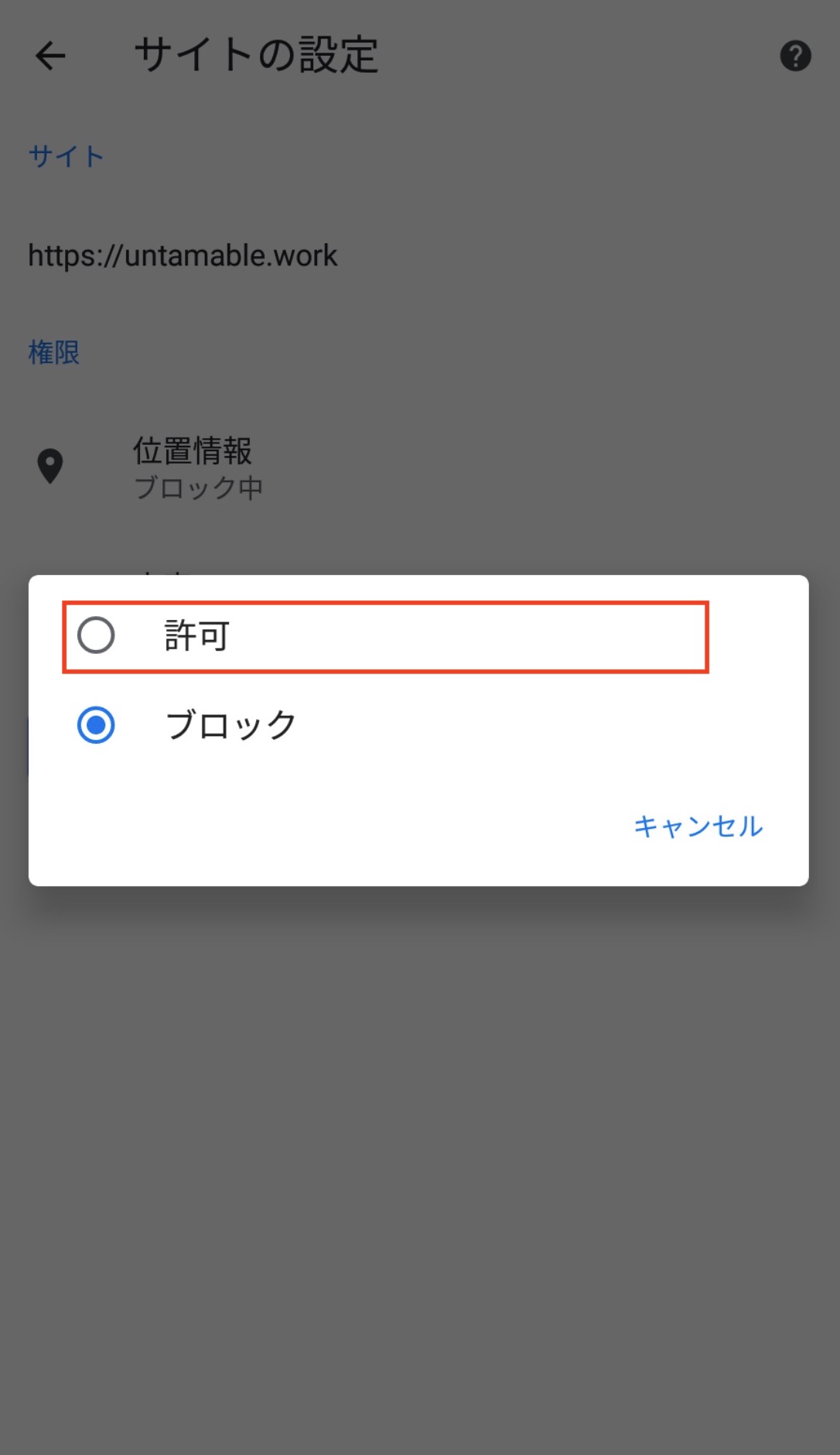
Task: Open the 位置情報 permission row
Action: (x=193, y=467)
